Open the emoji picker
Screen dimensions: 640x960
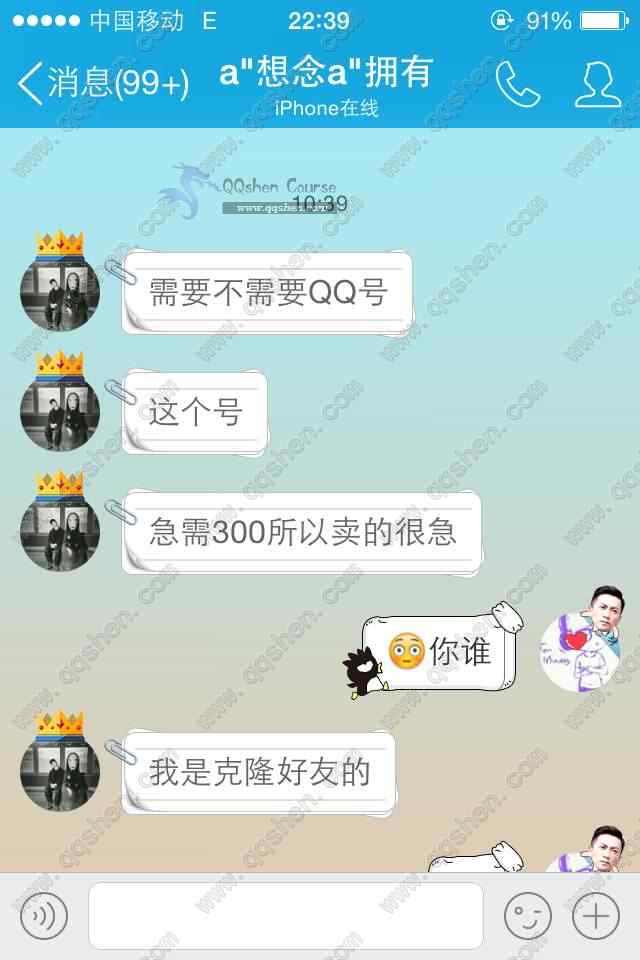(527, 915)
